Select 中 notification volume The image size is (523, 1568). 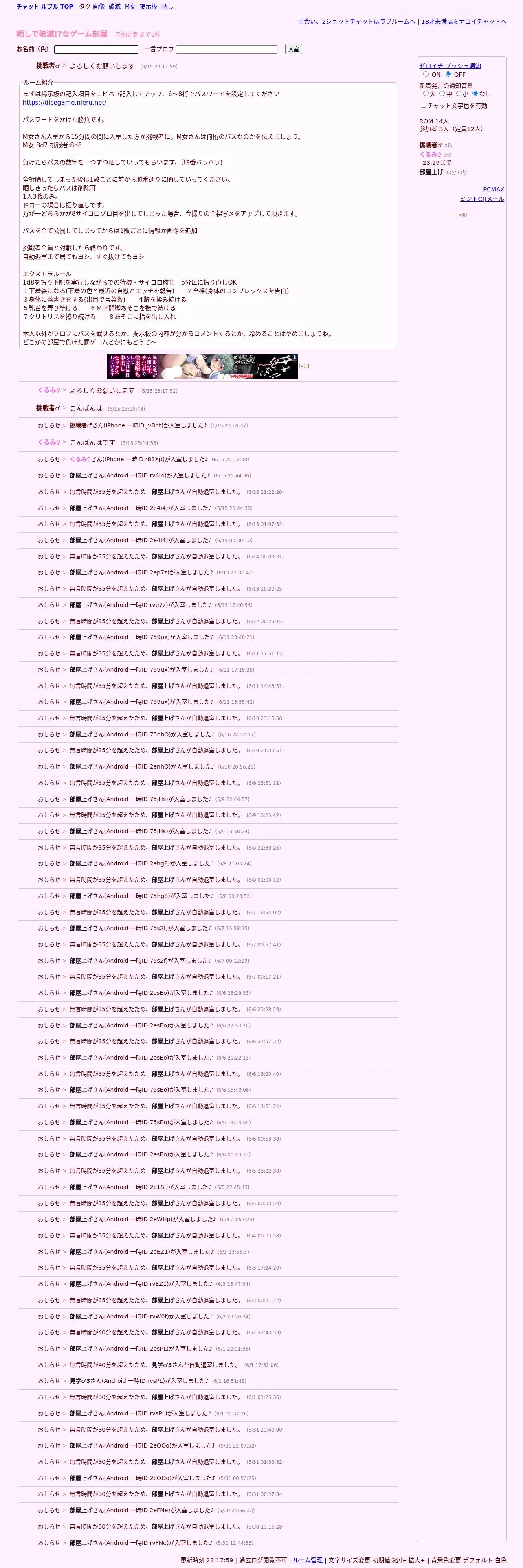click(x=442, y=94)
